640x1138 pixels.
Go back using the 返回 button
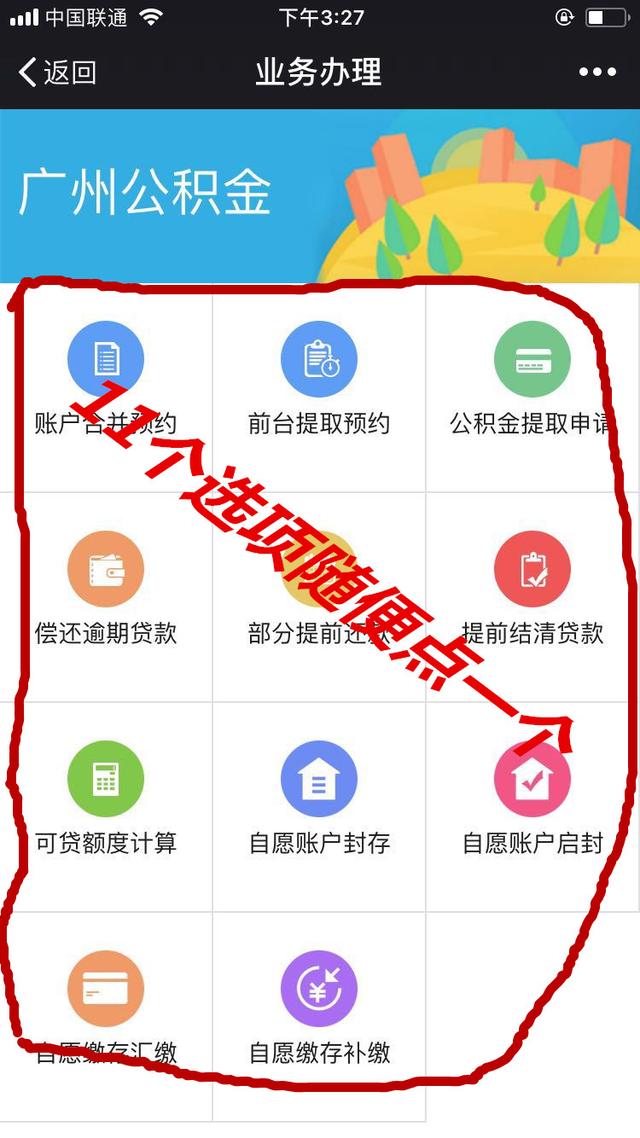tap(58, 72)
